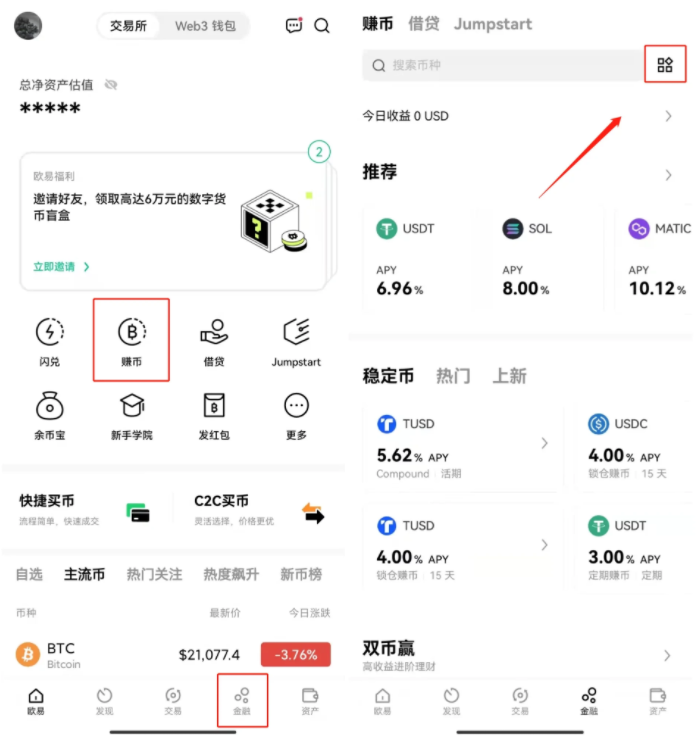Open 闪兑 quick swap

click(50, 341)
